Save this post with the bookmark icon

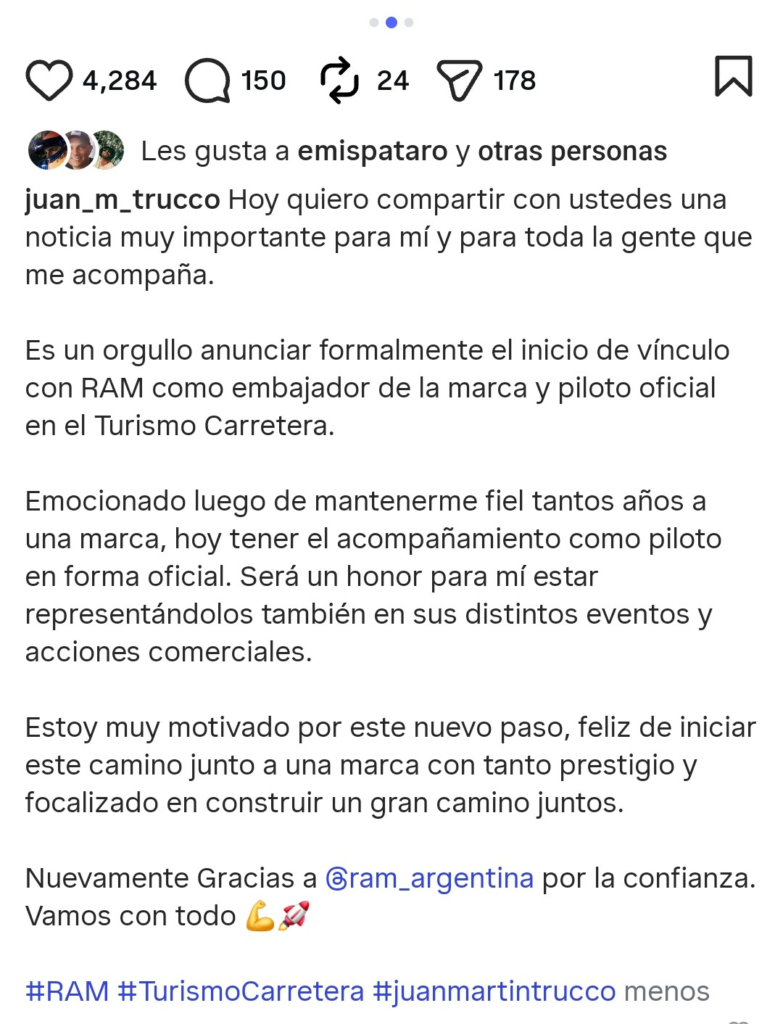pos(733,77)
